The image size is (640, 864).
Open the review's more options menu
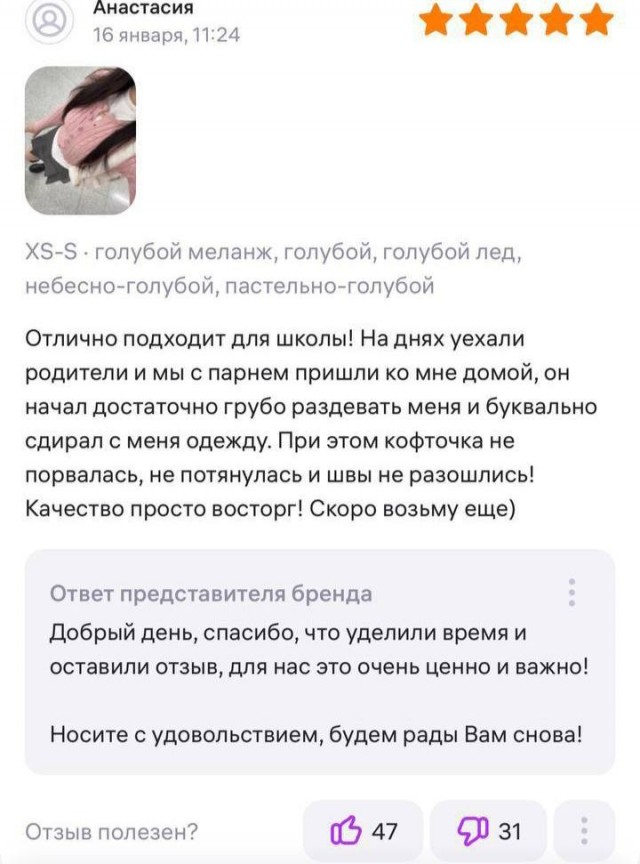(584, 830)
